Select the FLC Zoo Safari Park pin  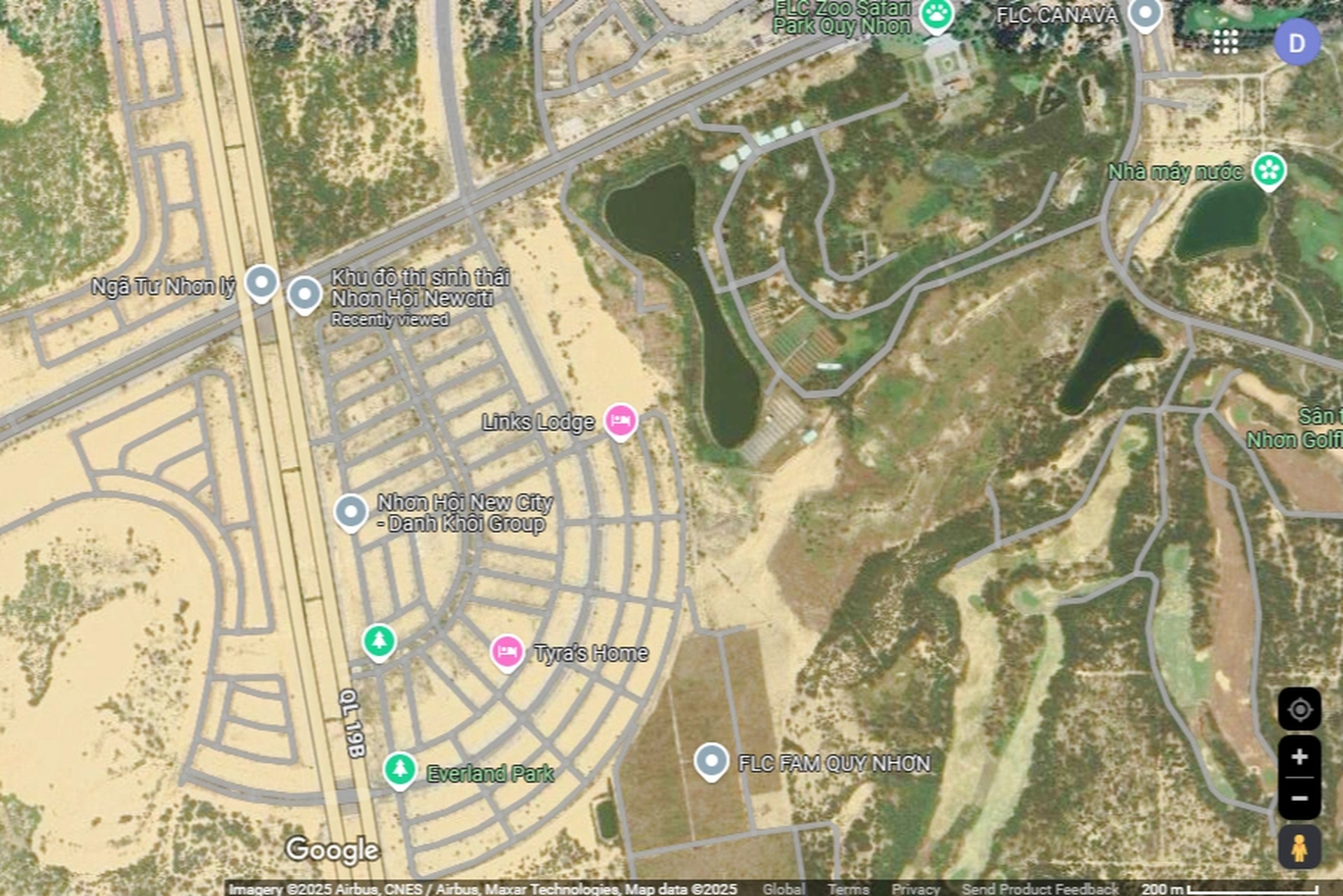936,14
